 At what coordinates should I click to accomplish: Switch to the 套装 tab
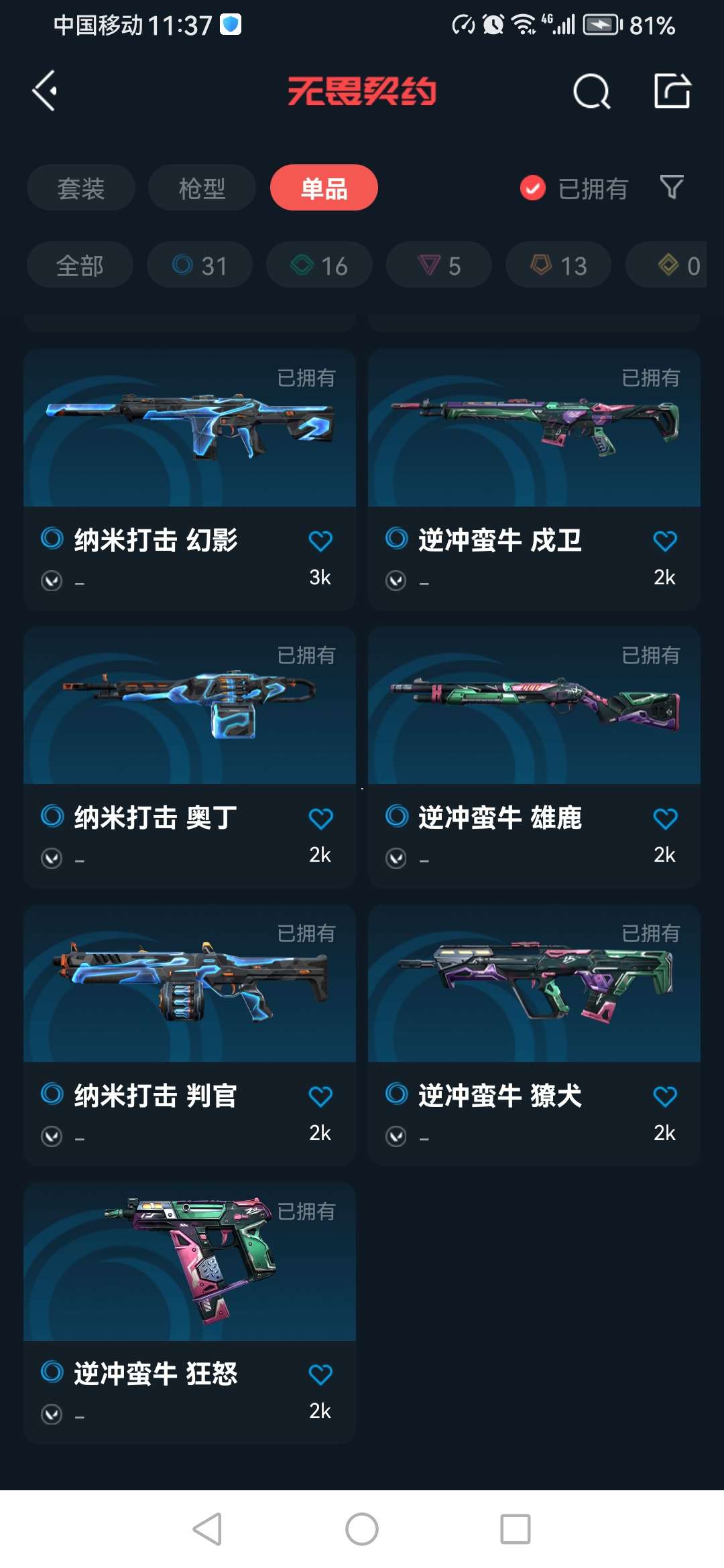[x=80, y=188]
